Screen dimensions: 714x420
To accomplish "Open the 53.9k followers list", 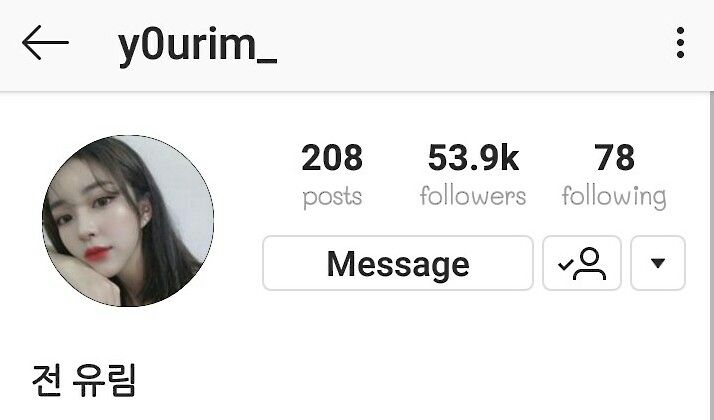I will click(473, 174).
